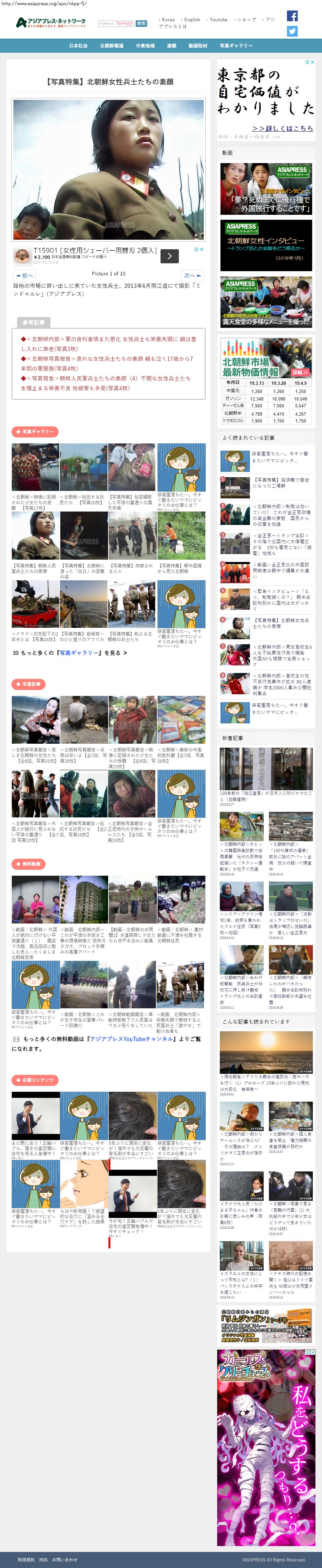This screenshot has width=322, height=1568.
Task: Open the Twitter icon link
Action: [x=292, y=32]
